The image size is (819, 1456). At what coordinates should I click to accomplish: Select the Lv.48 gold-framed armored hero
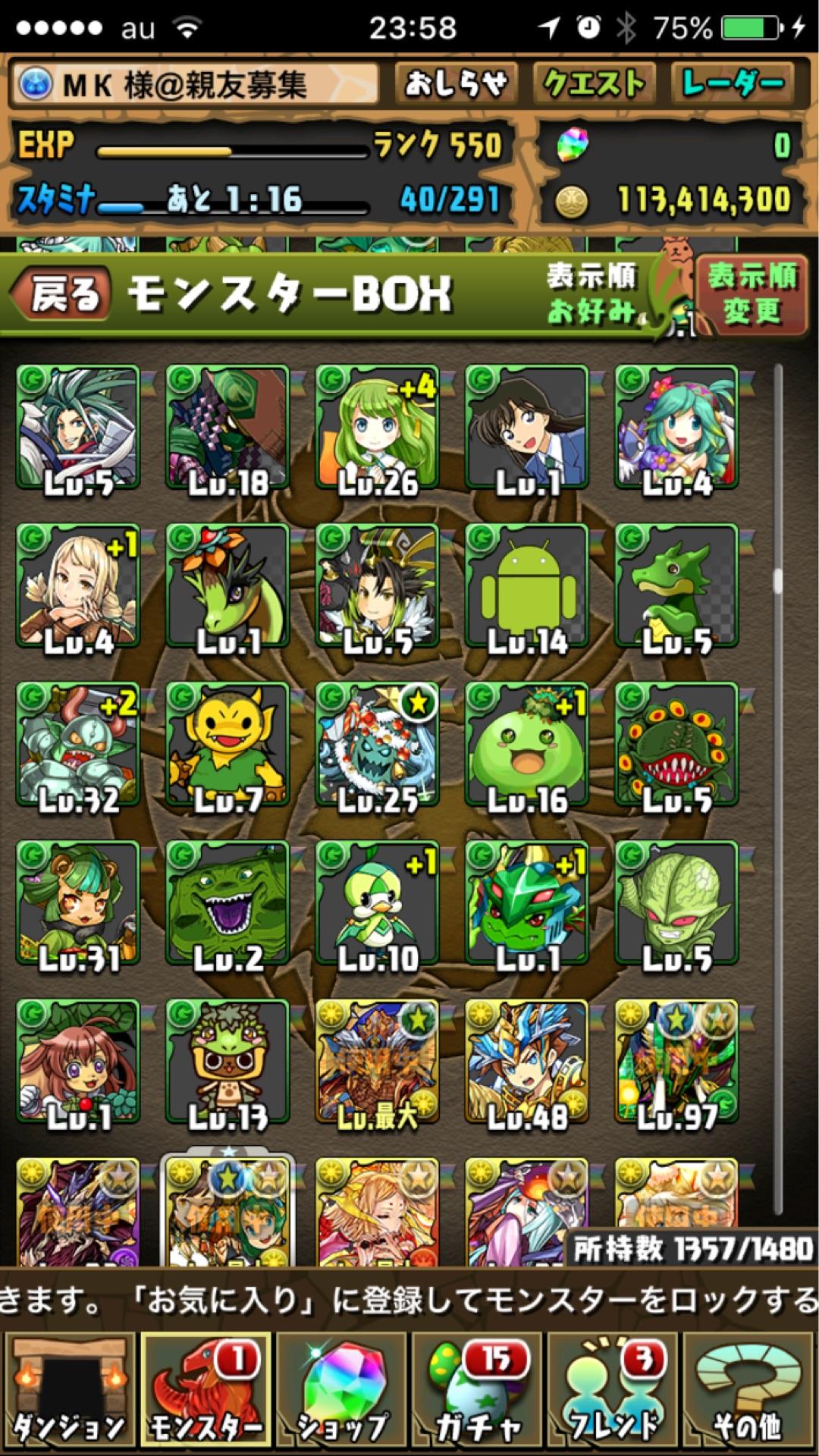(527, 1062)
